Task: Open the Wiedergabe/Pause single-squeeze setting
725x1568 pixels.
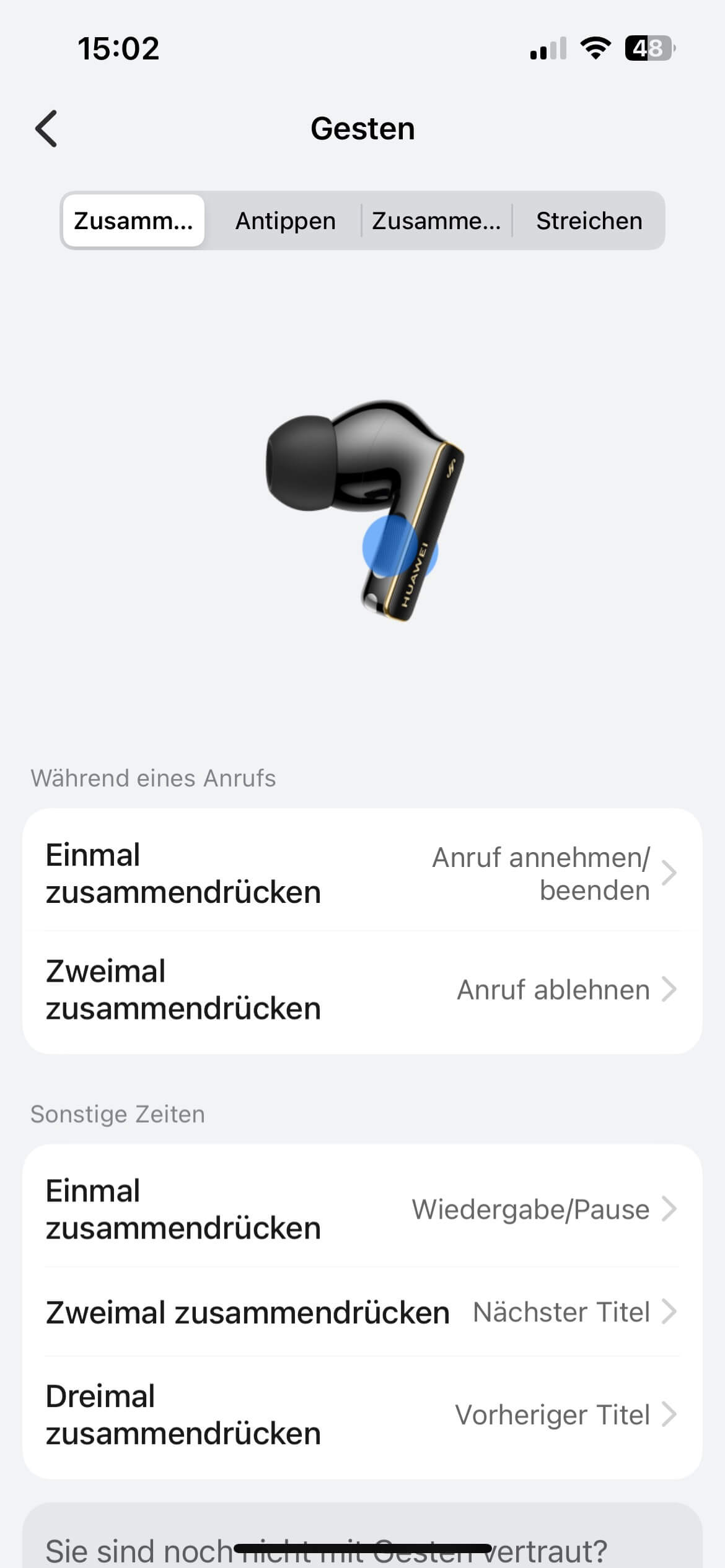Action: [362, 1209]
